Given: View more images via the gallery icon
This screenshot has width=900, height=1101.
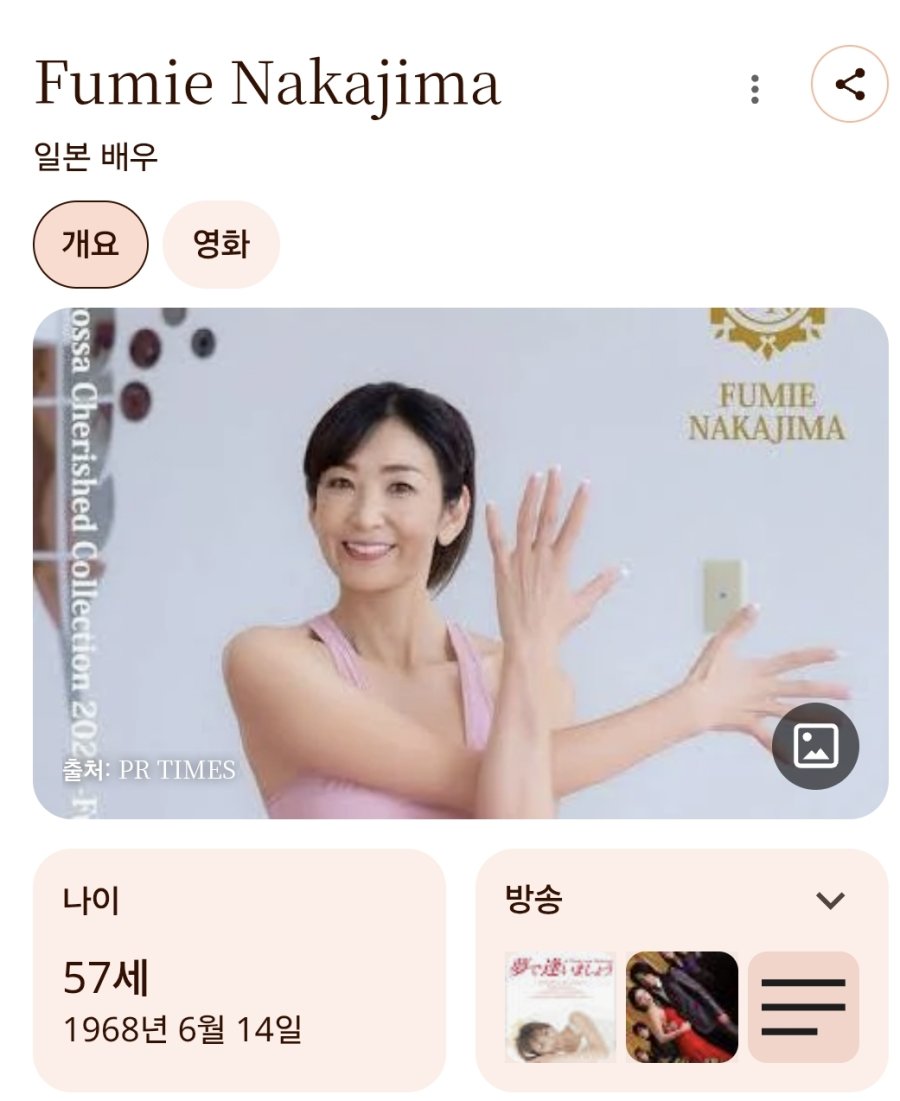Looking at the screenshot, I should pos(815,746).
